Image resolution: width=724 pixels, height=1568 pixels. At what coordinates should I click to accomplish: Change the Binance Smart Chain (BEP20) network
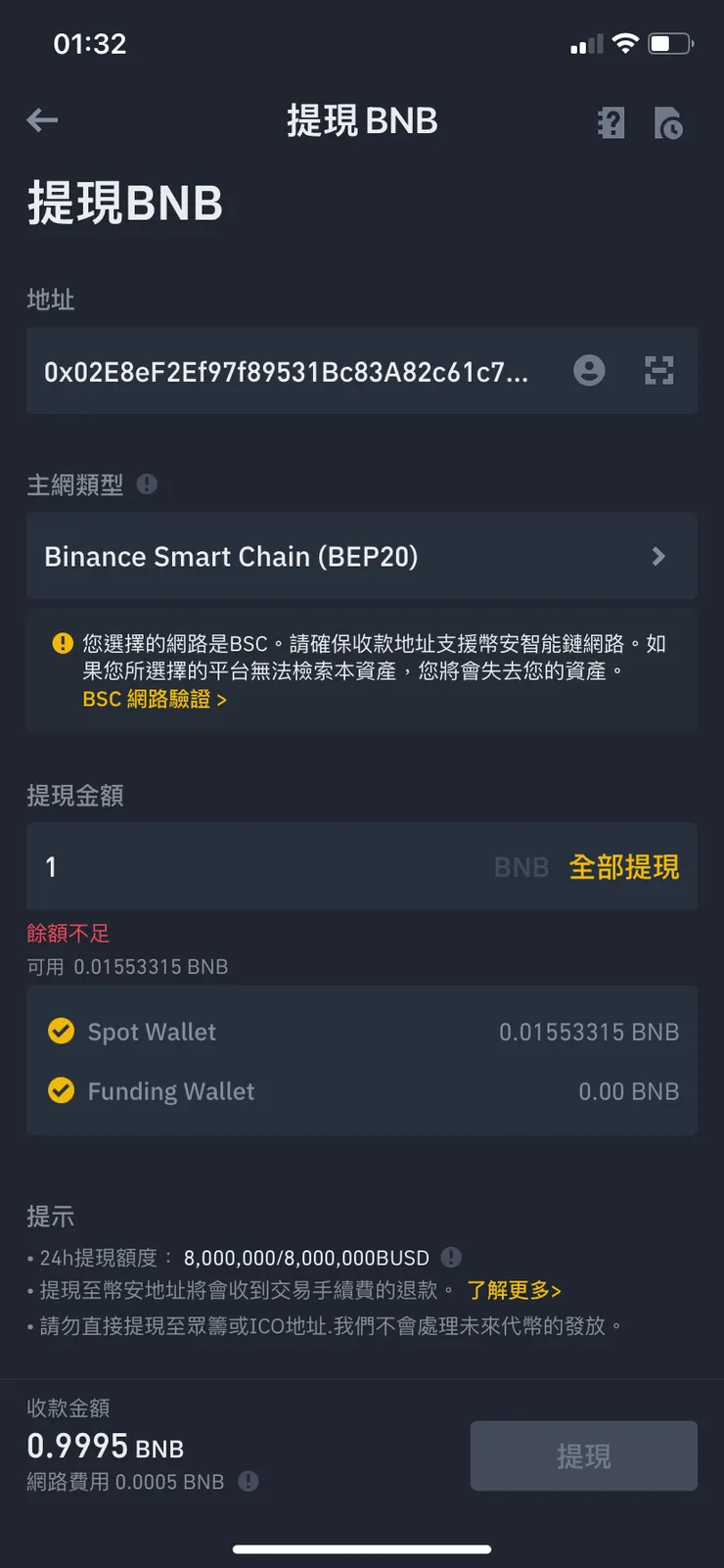coord(362,556)
